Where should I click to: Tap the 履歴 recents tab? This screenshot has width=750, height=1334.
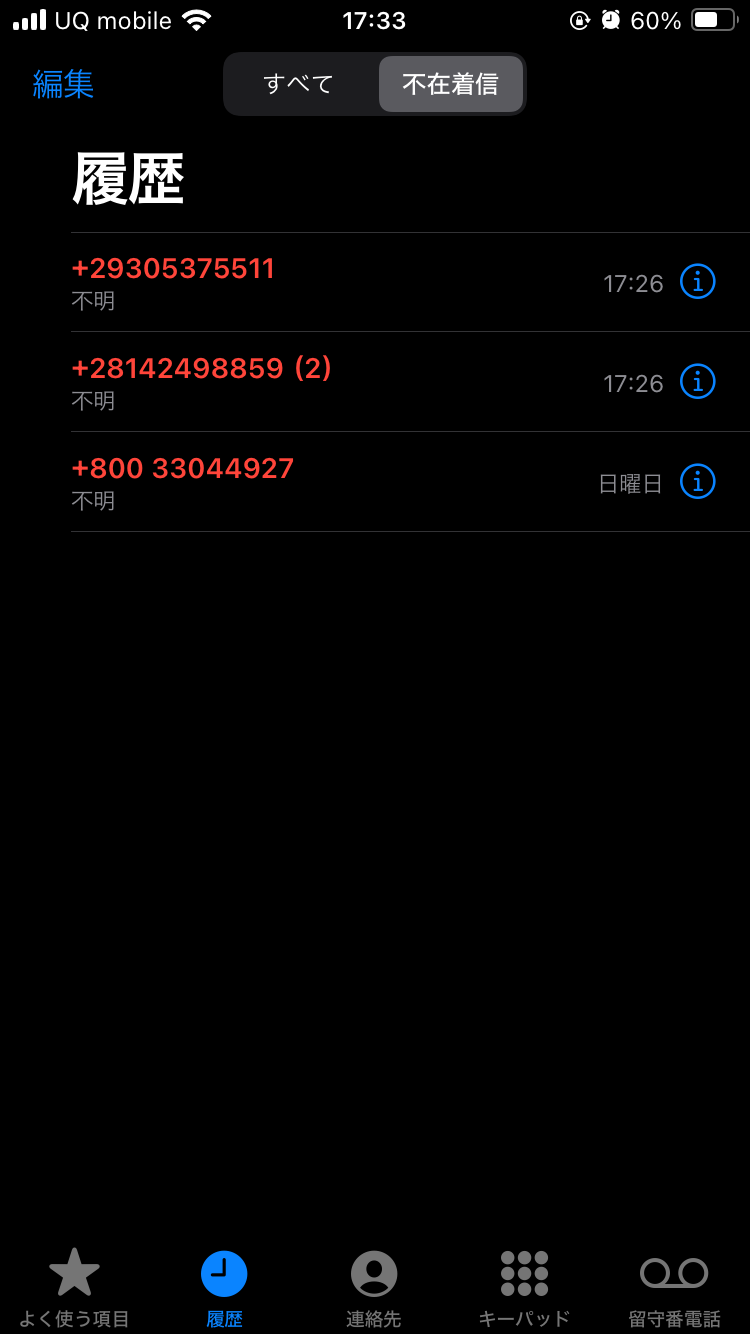coord(224,1286)
